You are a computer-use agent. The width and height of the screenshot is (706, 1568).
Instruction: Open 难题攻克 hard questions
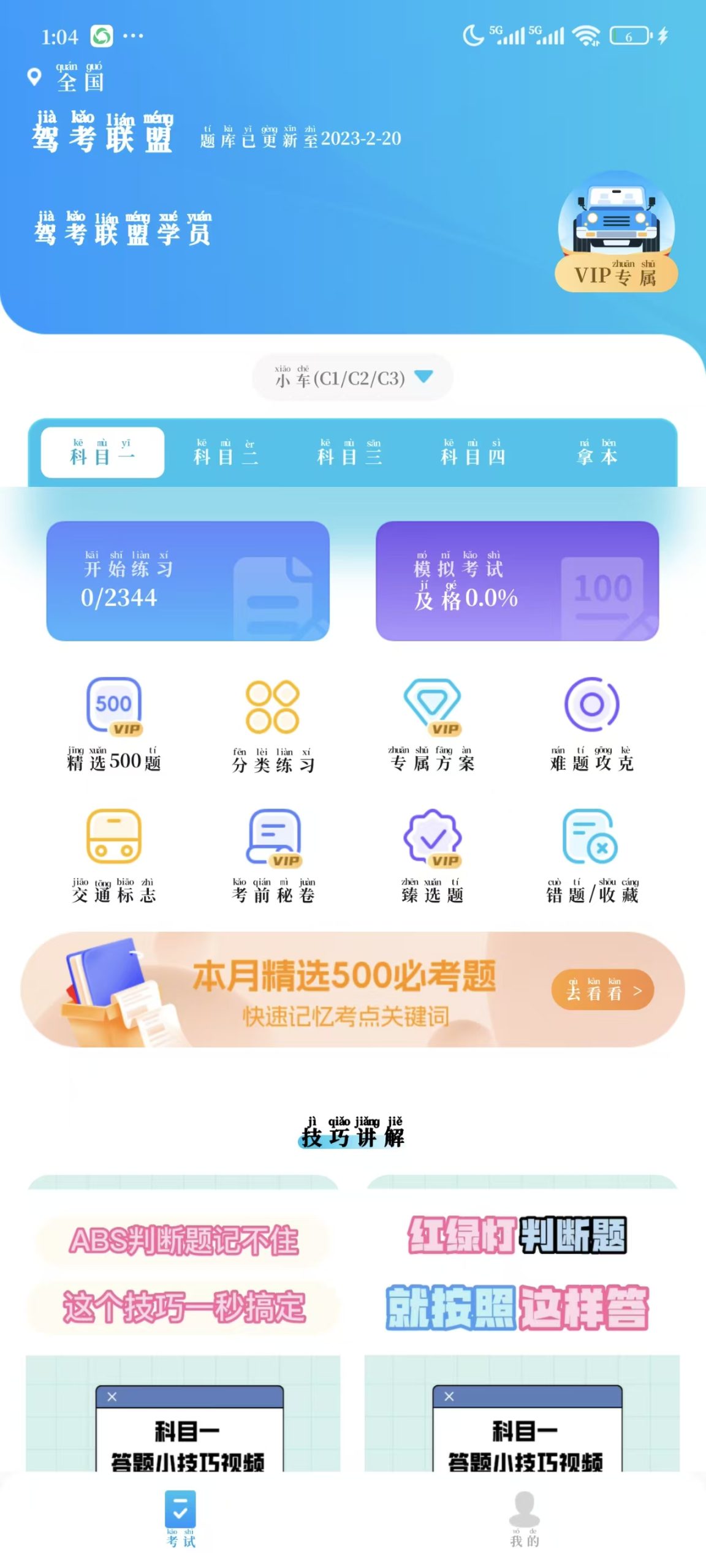point(591,724)
